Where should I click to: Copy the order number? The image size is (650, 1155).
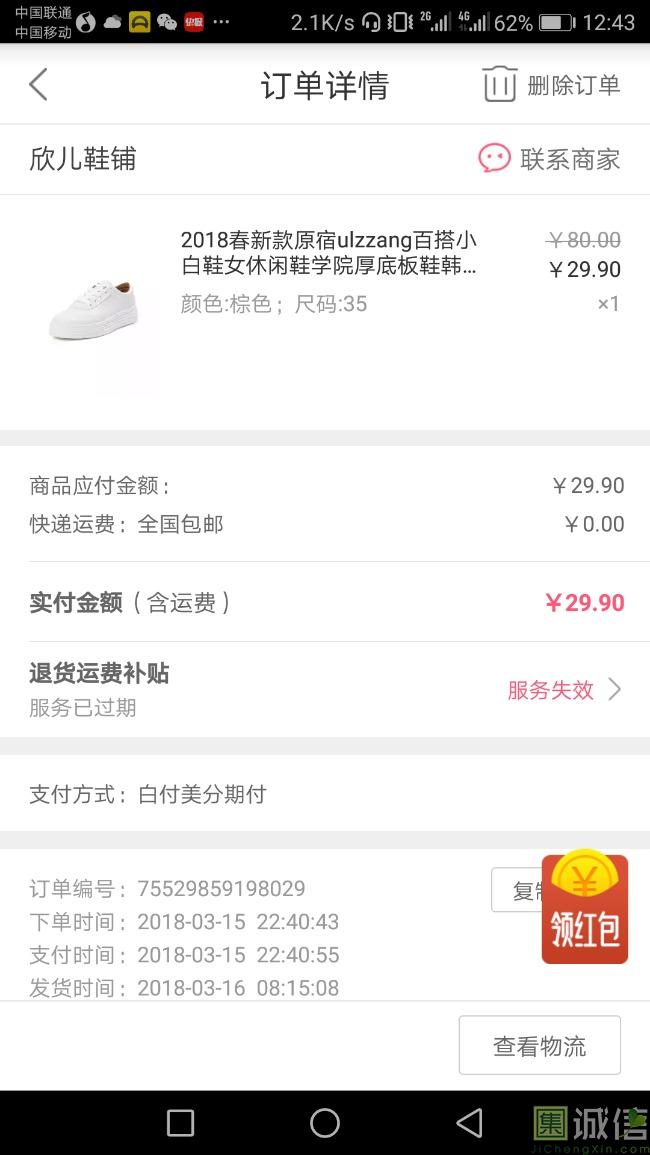pyautogui.click(x=516, y=889)
